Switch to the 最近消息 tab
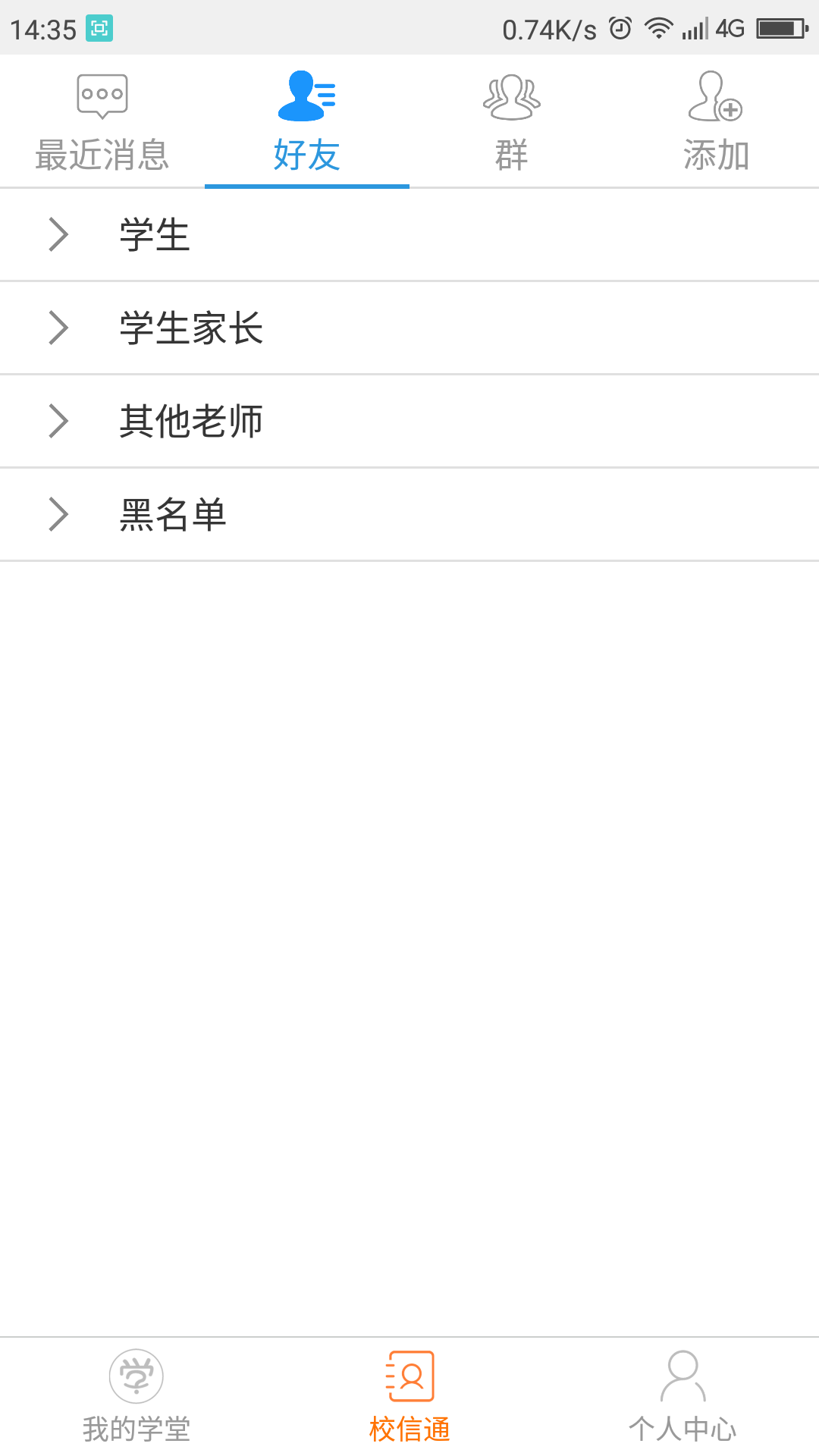The image size is (819, 1456). pos(102,122)
